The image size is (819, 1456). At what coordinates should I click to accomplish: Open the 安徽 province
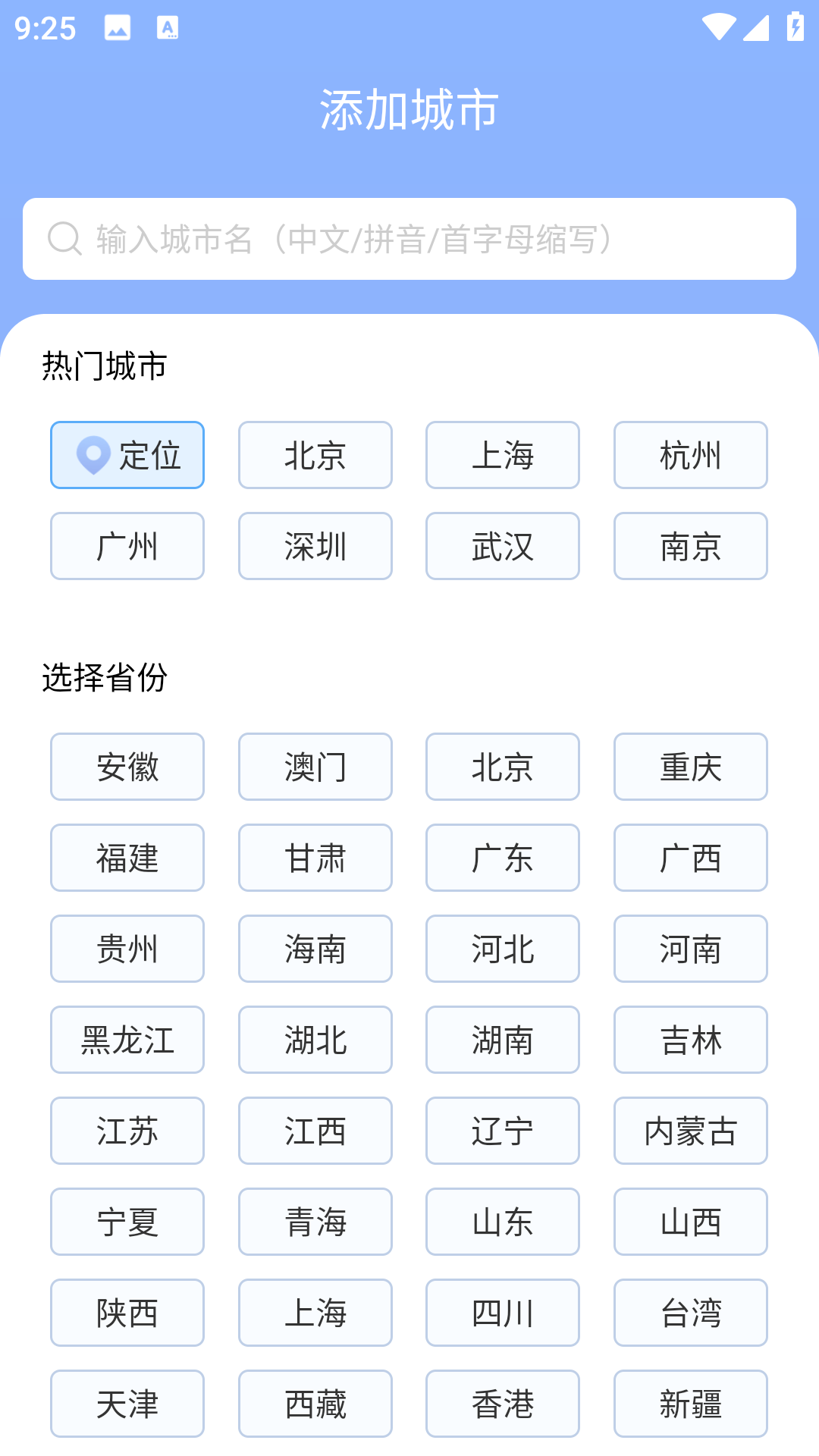[127, 767]
